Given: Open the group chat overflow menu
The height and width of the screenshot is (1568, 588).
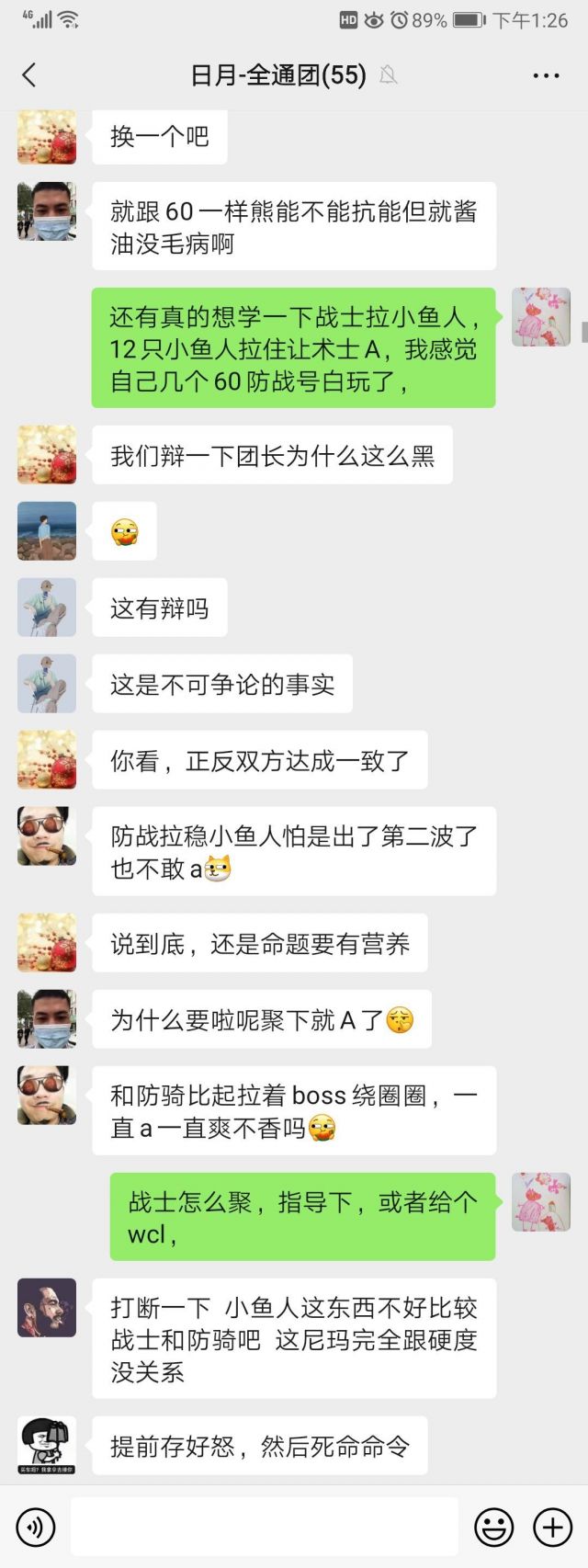Looking at the screenshot, I should (546, 75).
